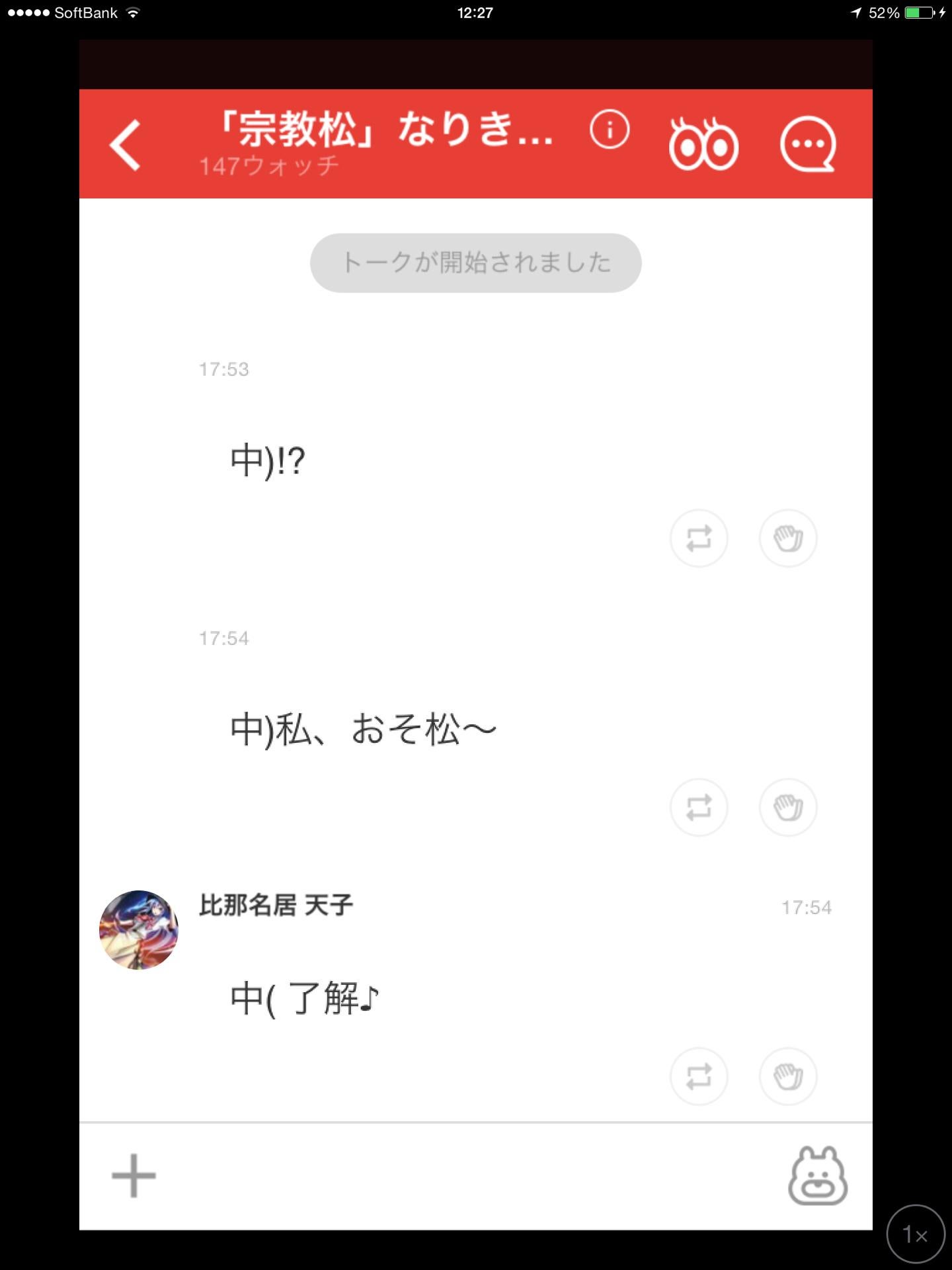Tap the repeat icon on Tenshi's 了解♪ message
952x1270 pixels.
coord(699,1077)
